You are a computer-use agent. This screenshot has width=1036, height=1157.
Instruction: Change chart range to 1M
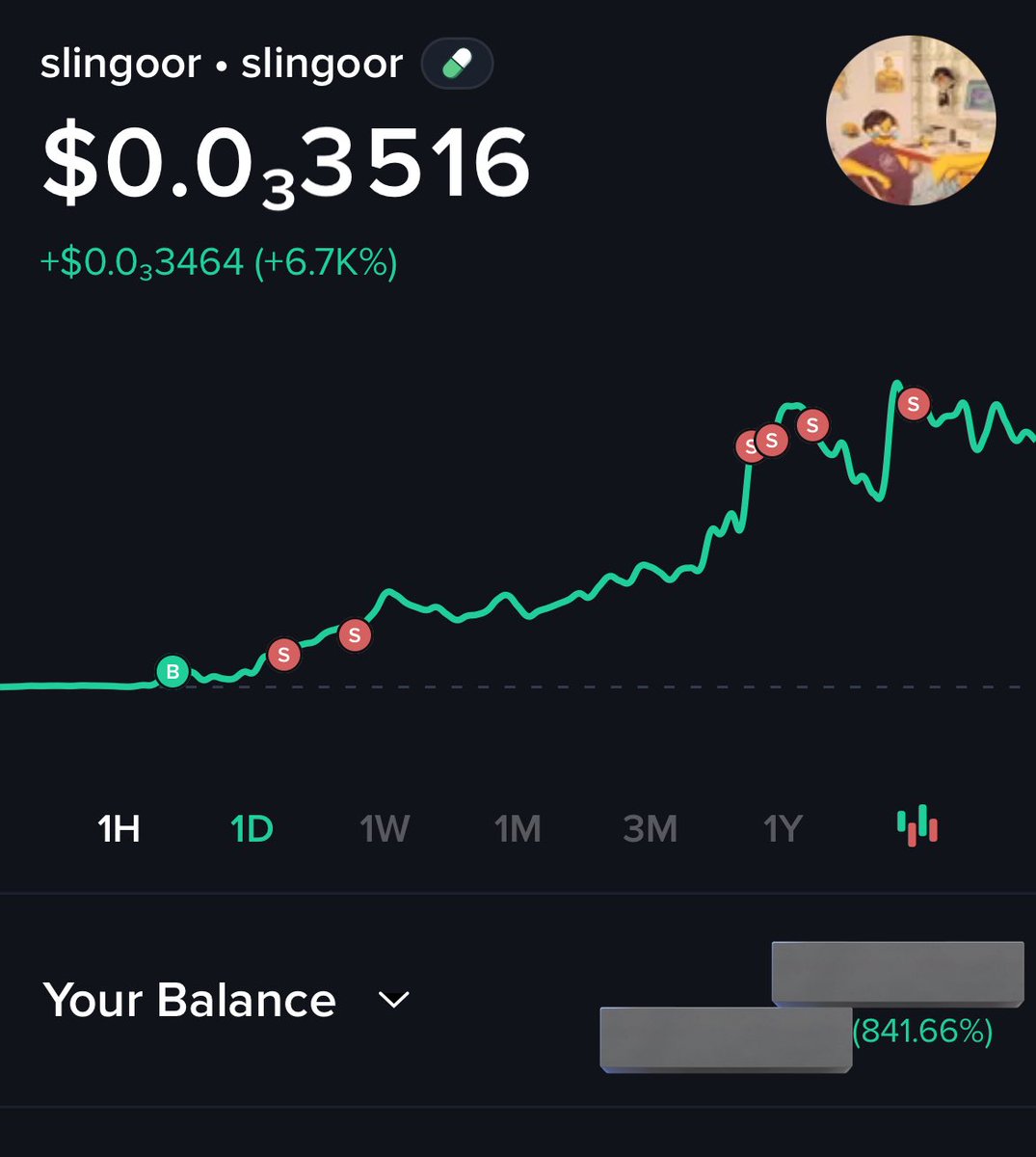point(518,828)
